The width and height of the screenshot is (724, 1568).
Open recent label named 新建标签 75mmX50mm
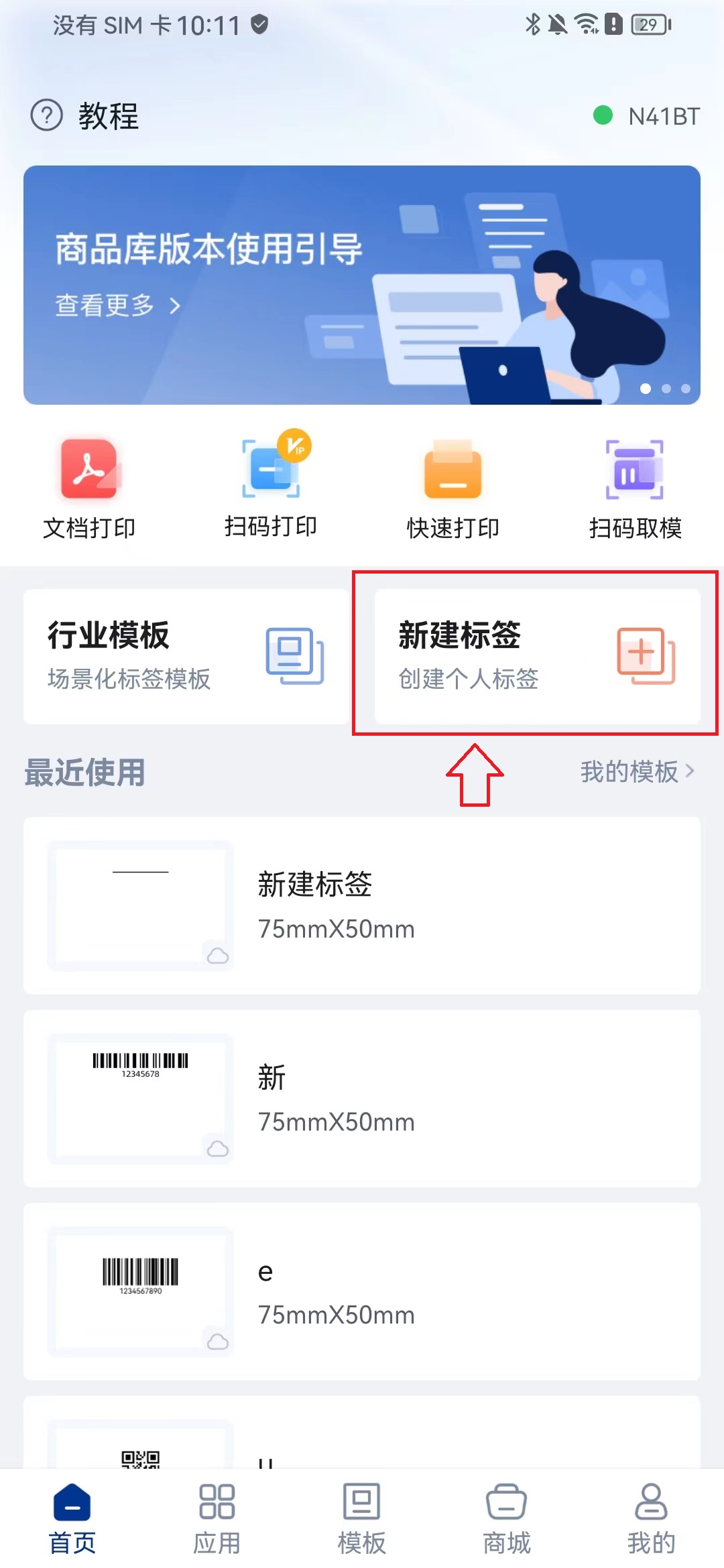pos(362,905)
